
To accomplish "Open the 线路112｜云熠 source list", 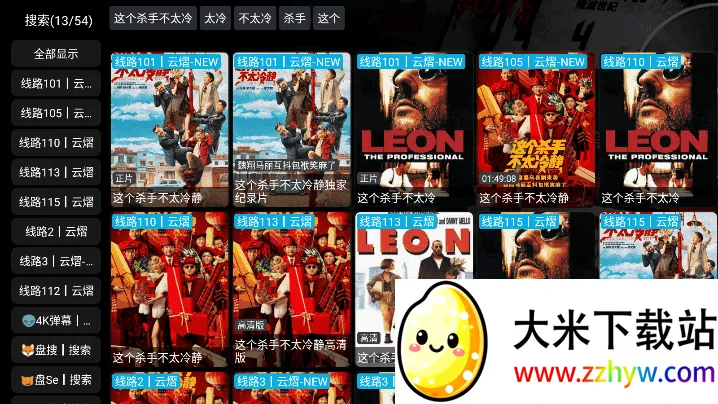I will click(57, 291).
